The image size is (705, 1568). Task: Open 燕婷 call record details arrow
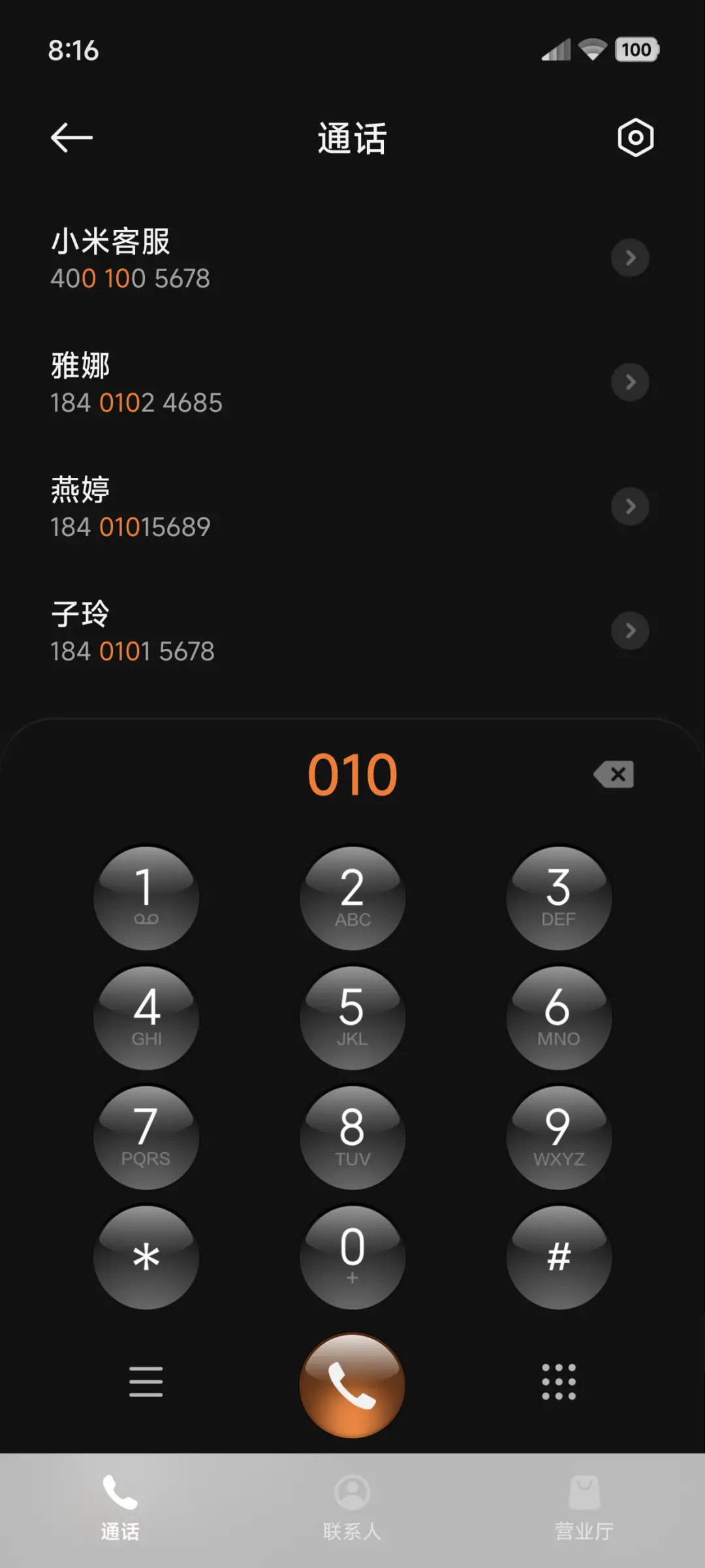click(x=631, y=507)
